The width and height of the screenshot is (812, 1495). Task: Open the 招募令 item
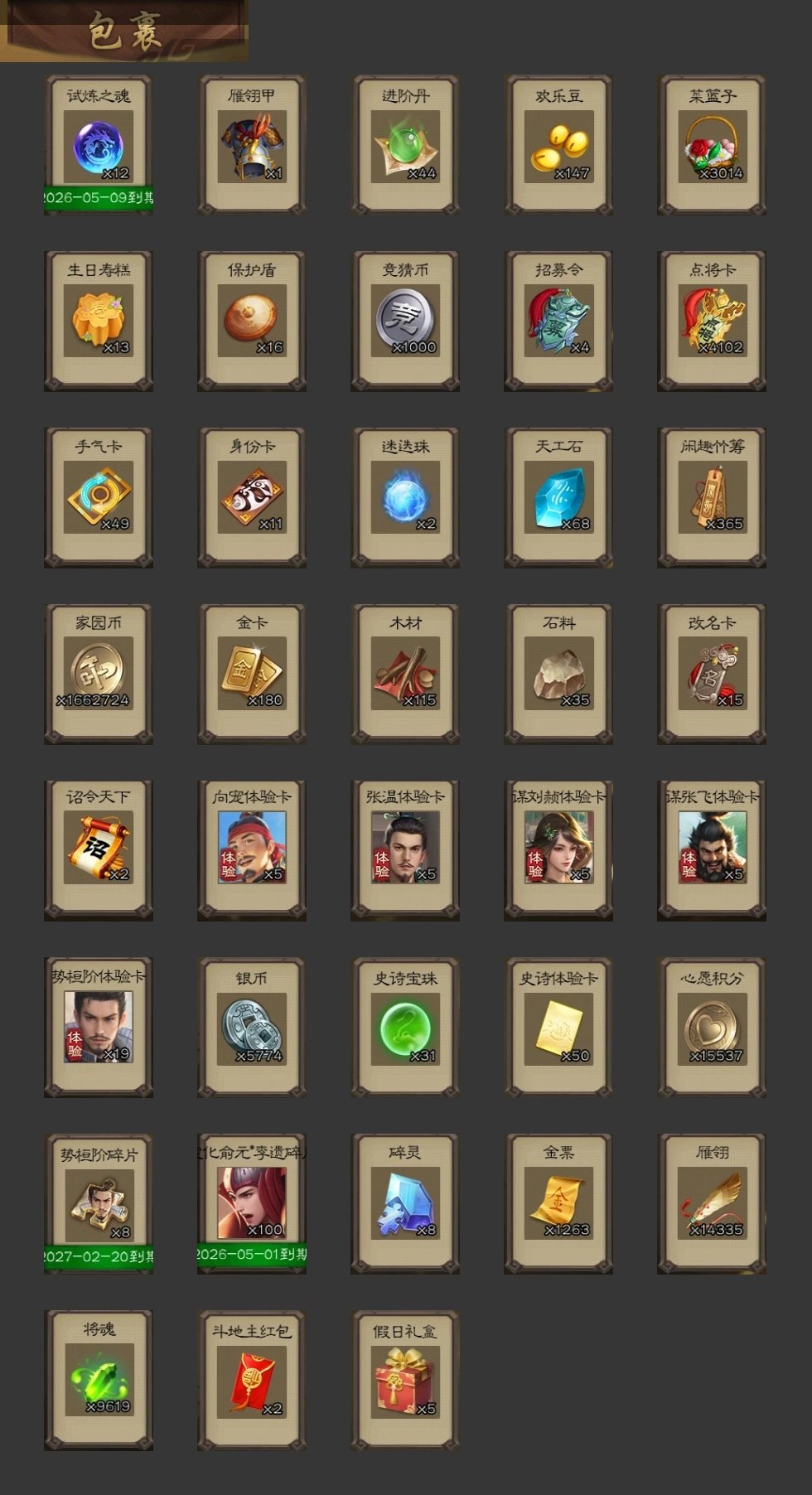tap(558, 321)
